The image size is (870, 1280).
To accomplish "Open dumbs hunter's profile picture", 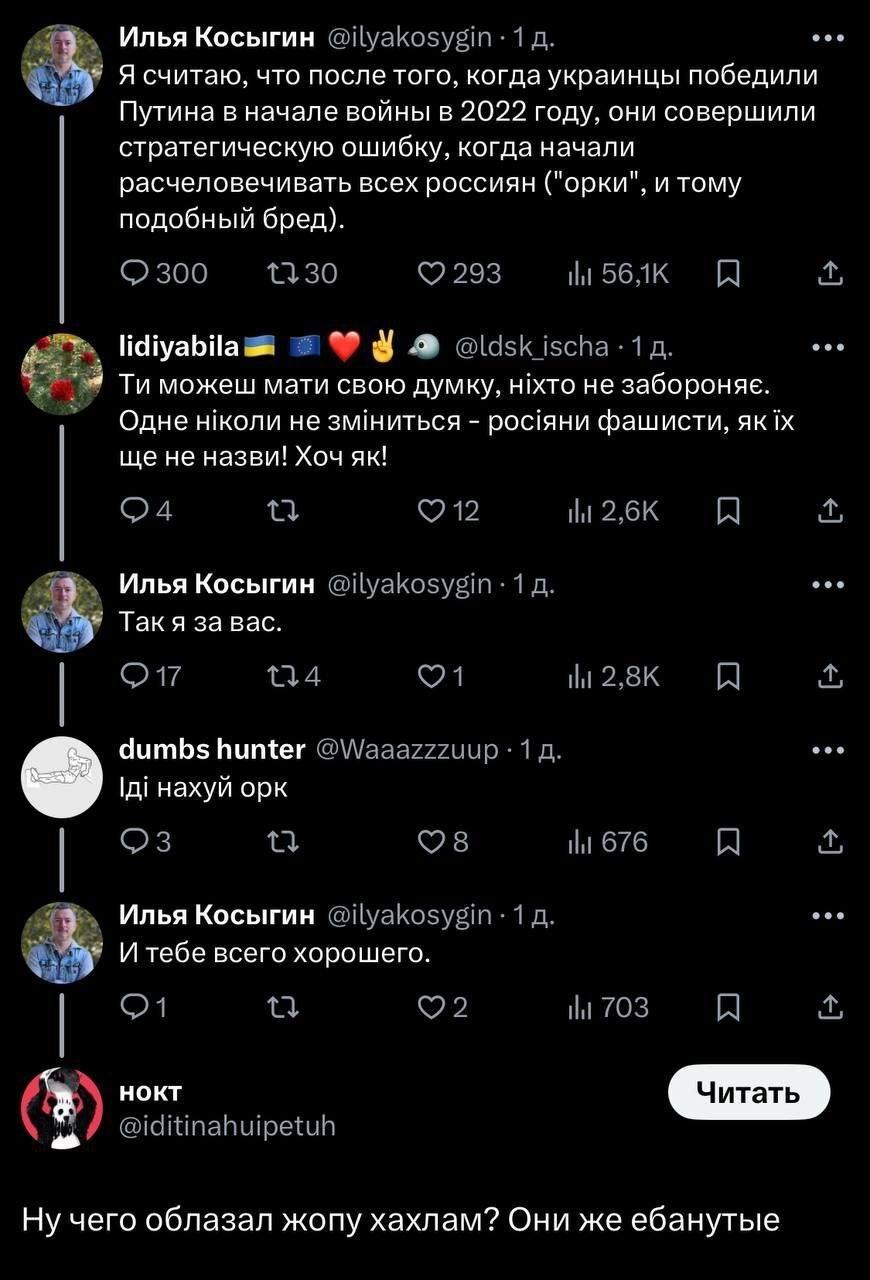I will coord(62,776).
